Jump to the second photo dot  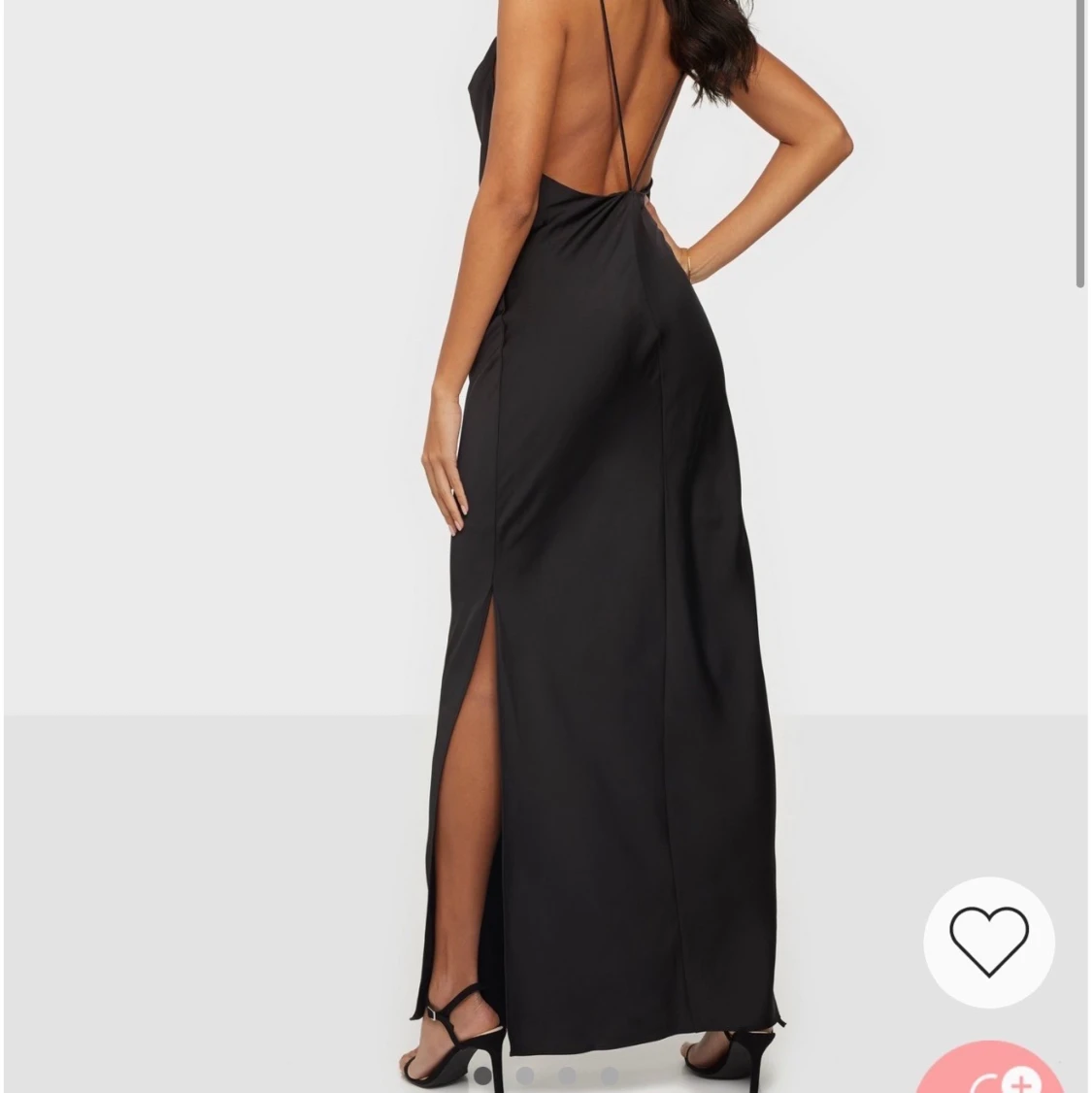[x=525, y=1076]
